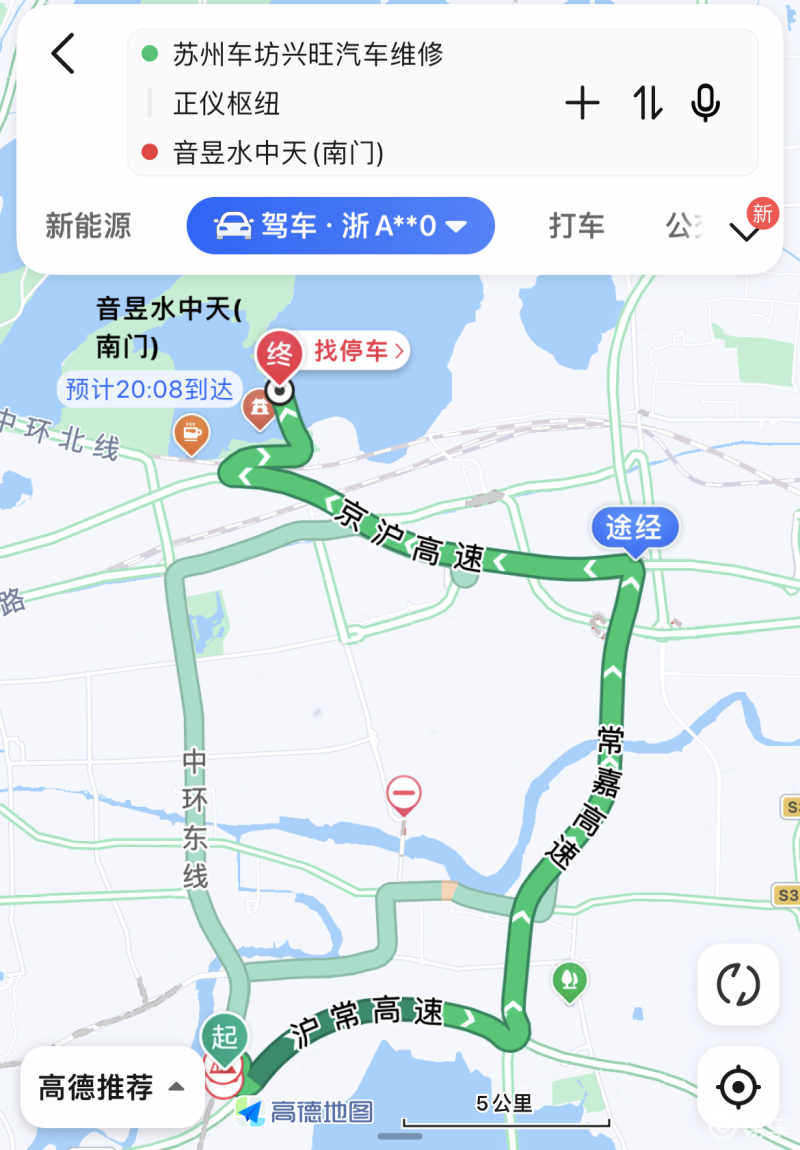Refresh the route

(x=738, y=985)
